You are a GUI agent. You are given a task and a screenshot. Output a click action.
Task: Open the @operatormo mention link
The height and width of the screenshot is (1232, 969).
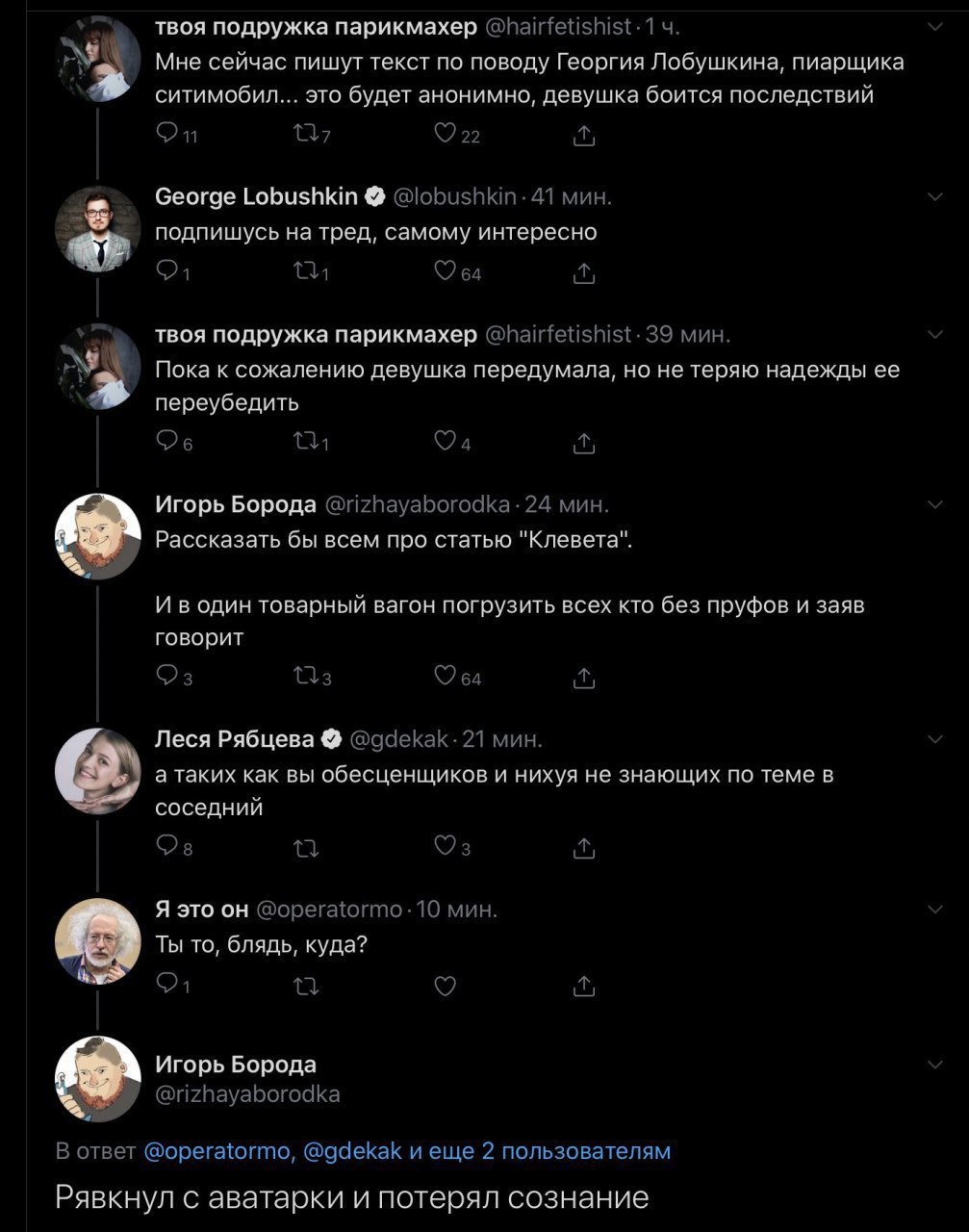pyautogui.click(x=217, y=1151)
